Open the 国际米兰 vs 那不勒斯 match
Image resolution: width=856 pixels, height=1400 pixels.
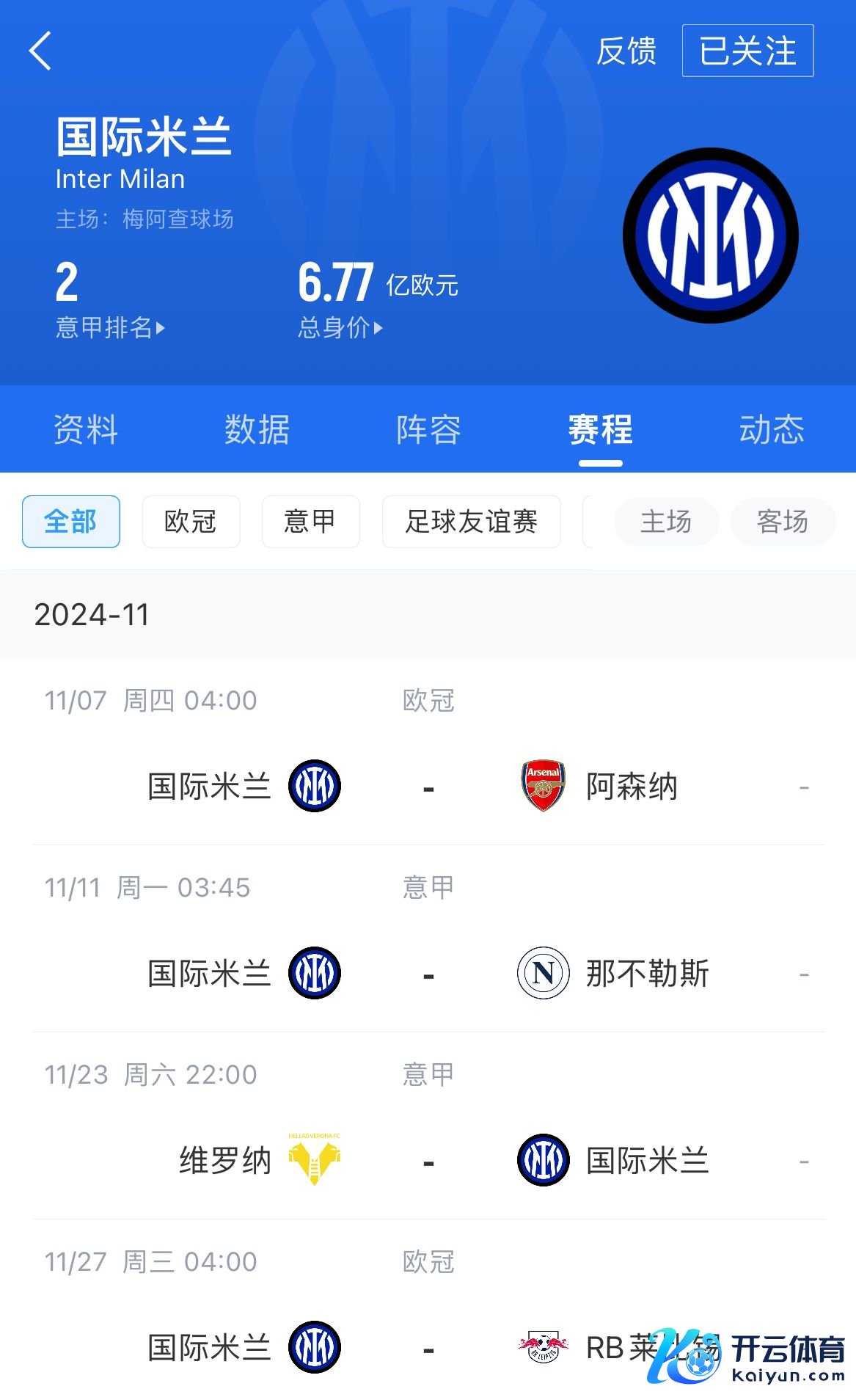tap(428, 938)
